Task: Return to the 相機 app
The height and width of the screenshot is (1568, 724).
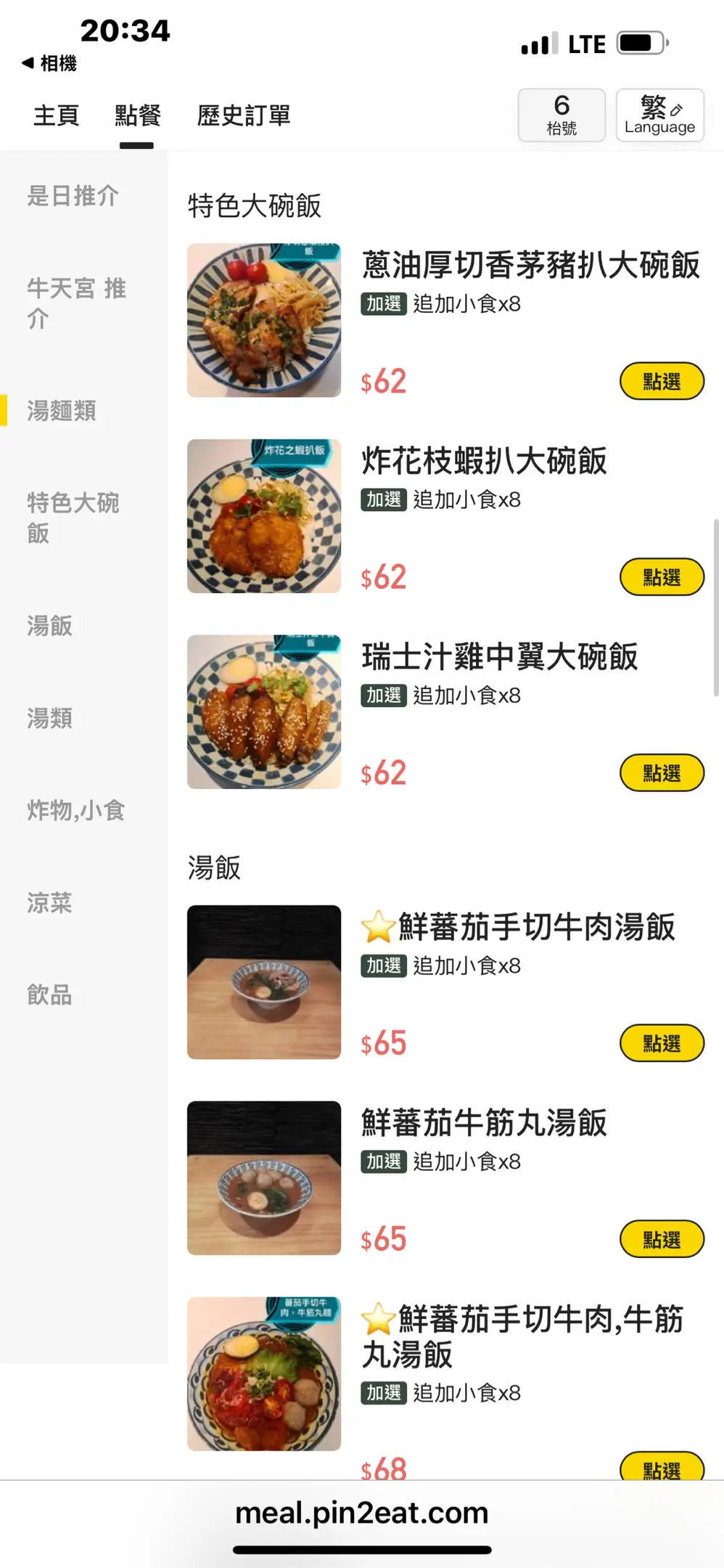Action: [x=49, y=63]
